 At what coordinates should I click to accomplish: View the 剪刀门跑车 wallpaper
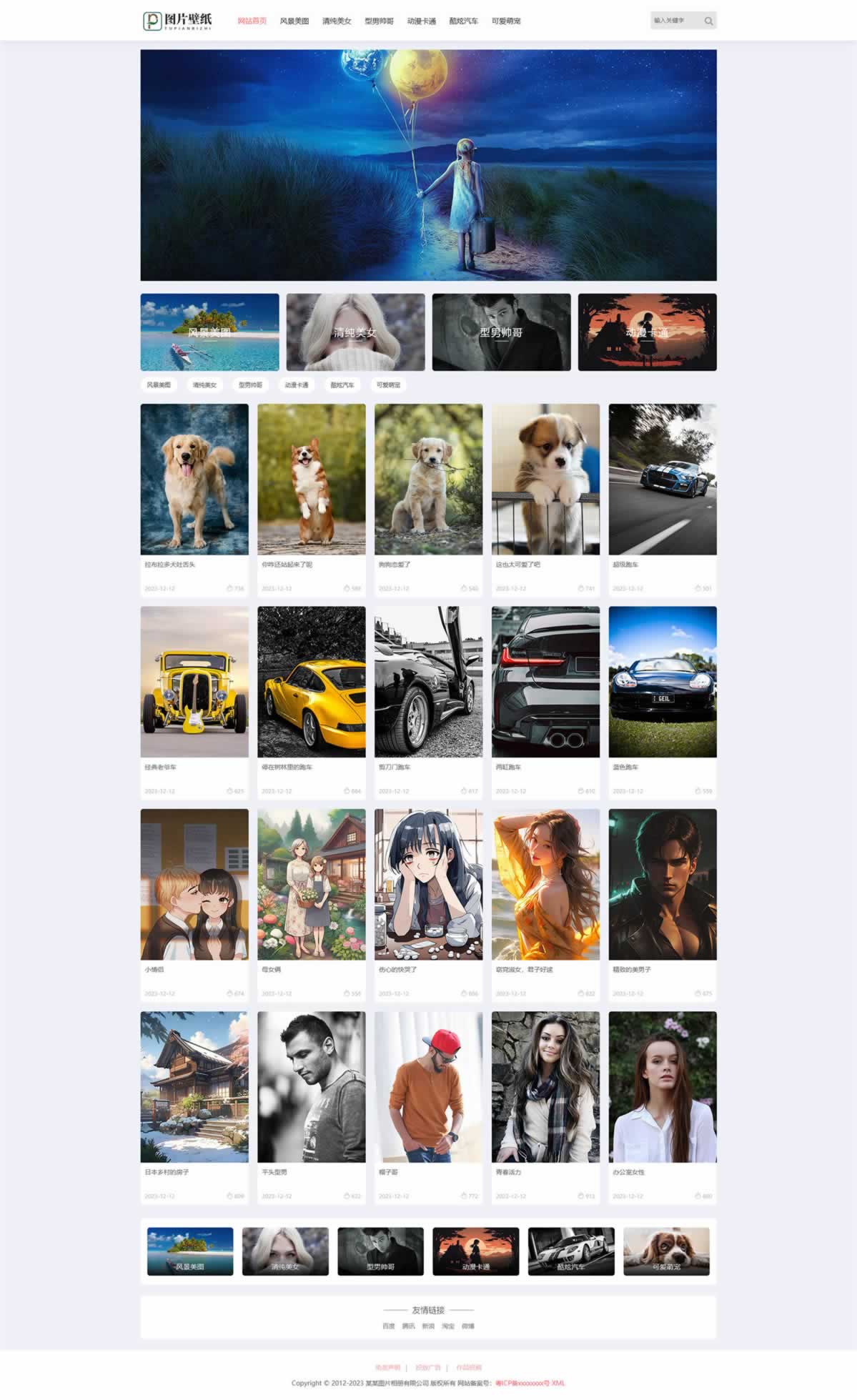(x=428, y=682)
